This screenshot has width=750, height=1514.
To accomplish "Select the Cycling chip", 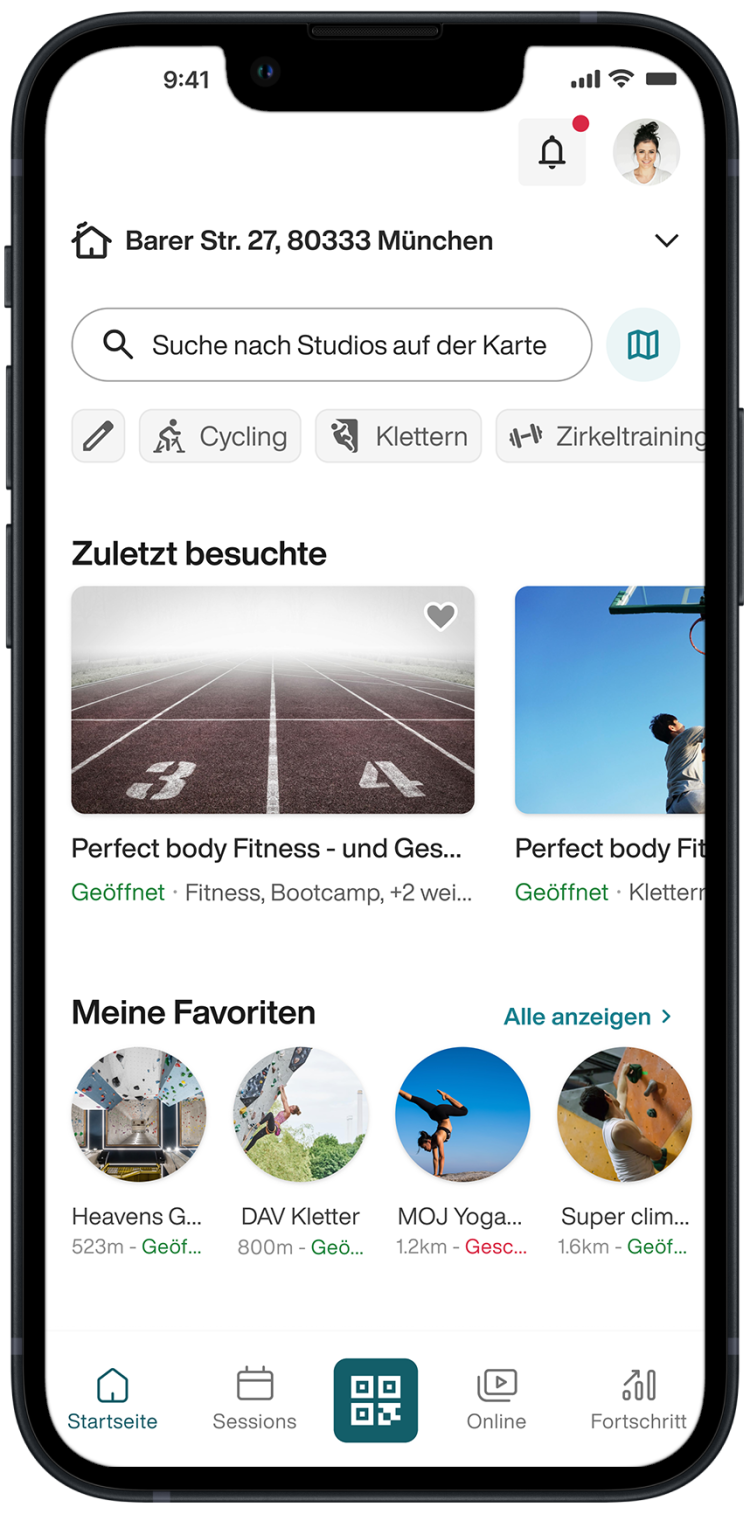I will [x=220, y=436].
